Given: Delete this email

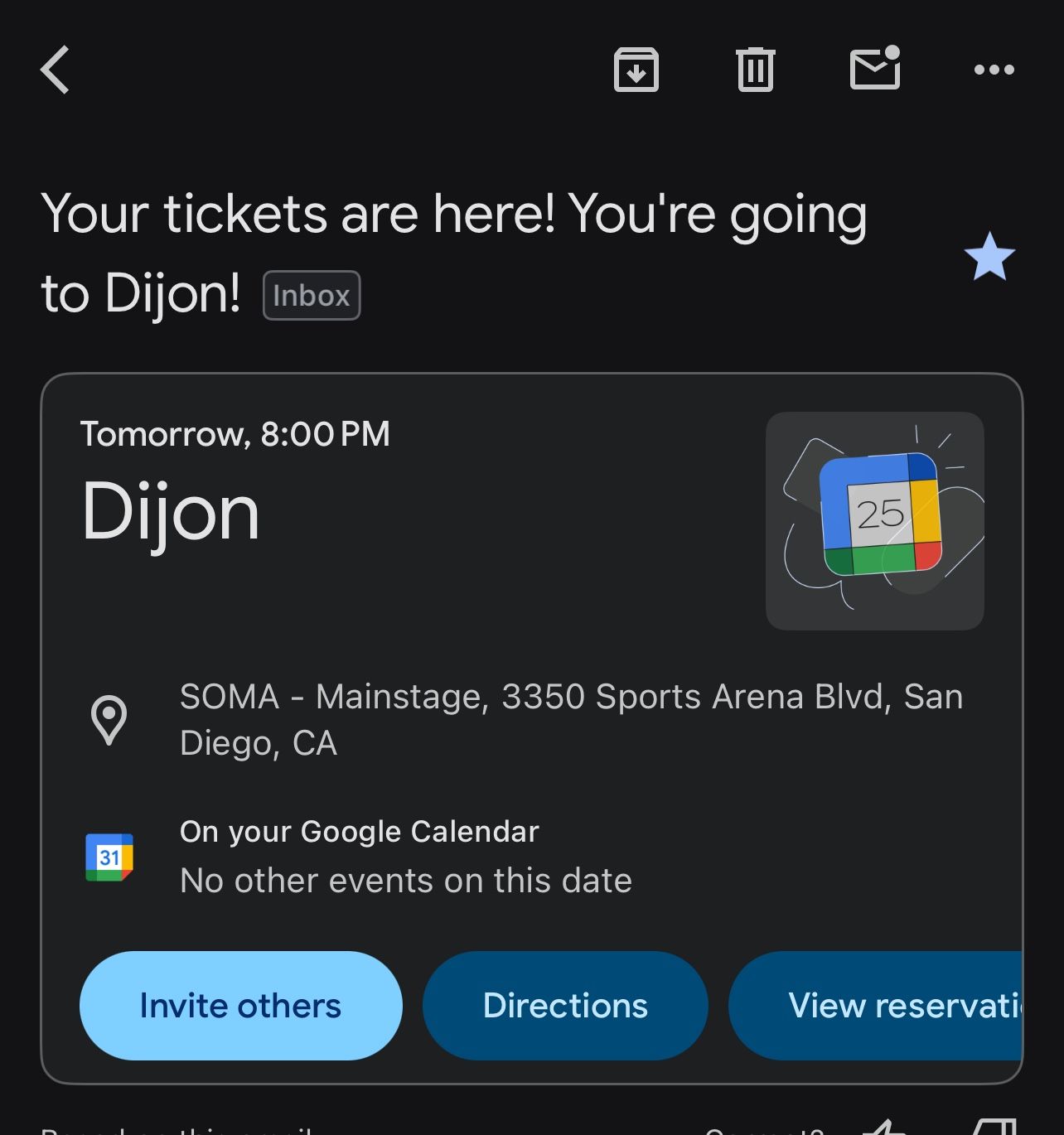Looking at the screenshot, I should click(x=755, y=70).
